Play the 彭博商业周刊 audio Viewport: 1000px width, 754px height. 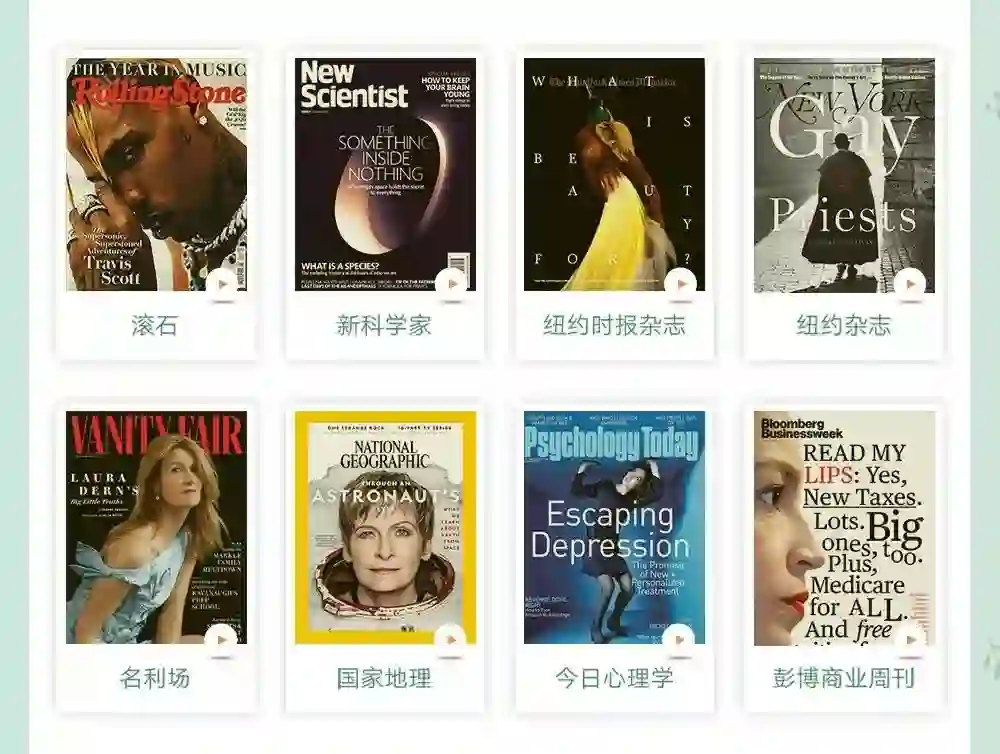[x=910, y=639]
